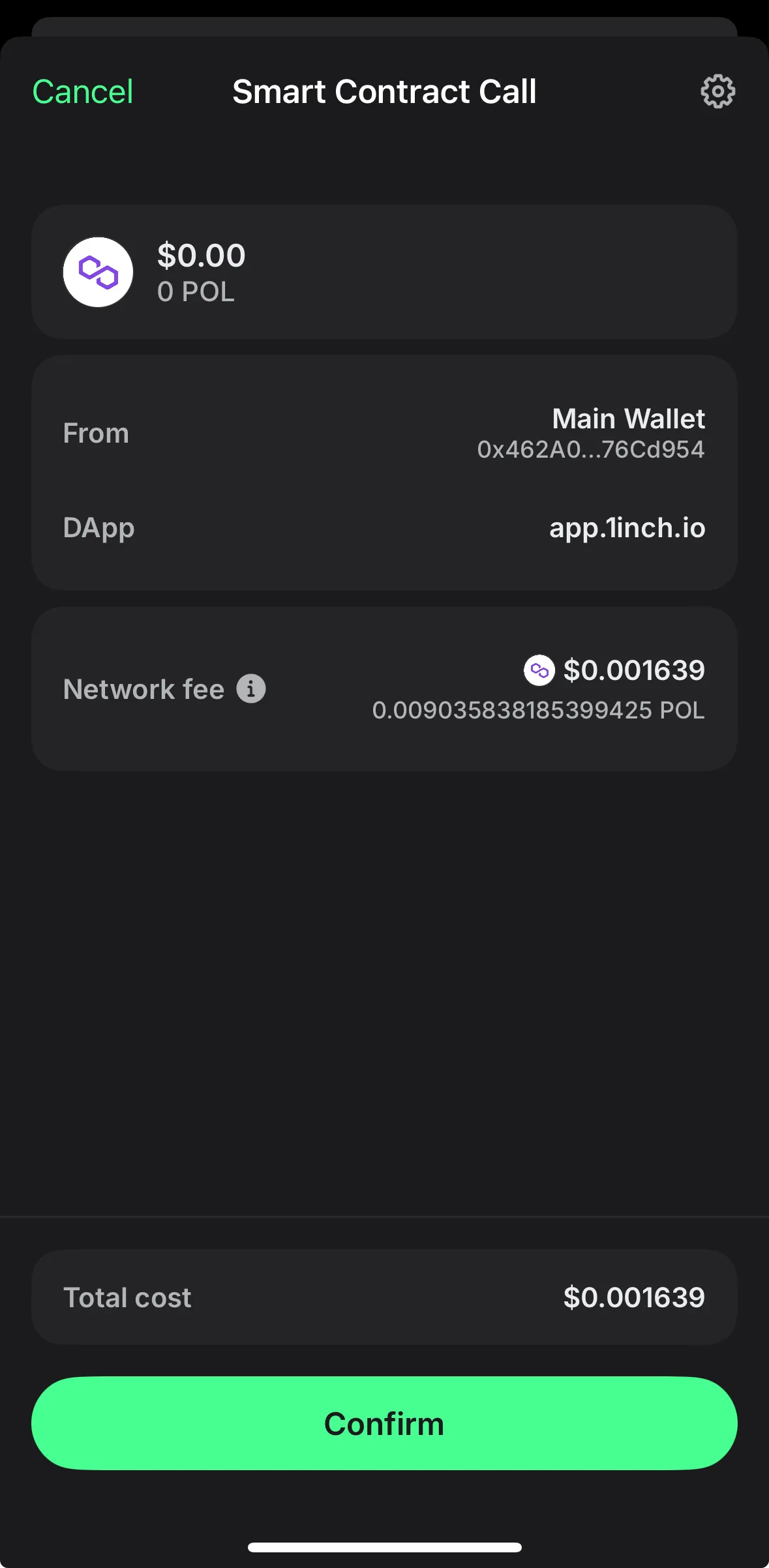Image resolution: width=769 pixels, height=1568 pixels.
Task: Confirm the smart contract call
Action: 384,1423
